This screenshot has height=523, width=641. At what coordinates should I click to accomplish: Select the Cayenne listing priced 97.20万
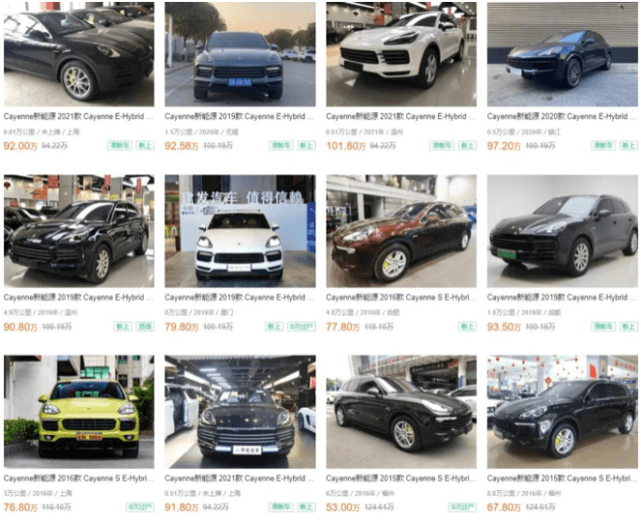(x=562, y=54)
